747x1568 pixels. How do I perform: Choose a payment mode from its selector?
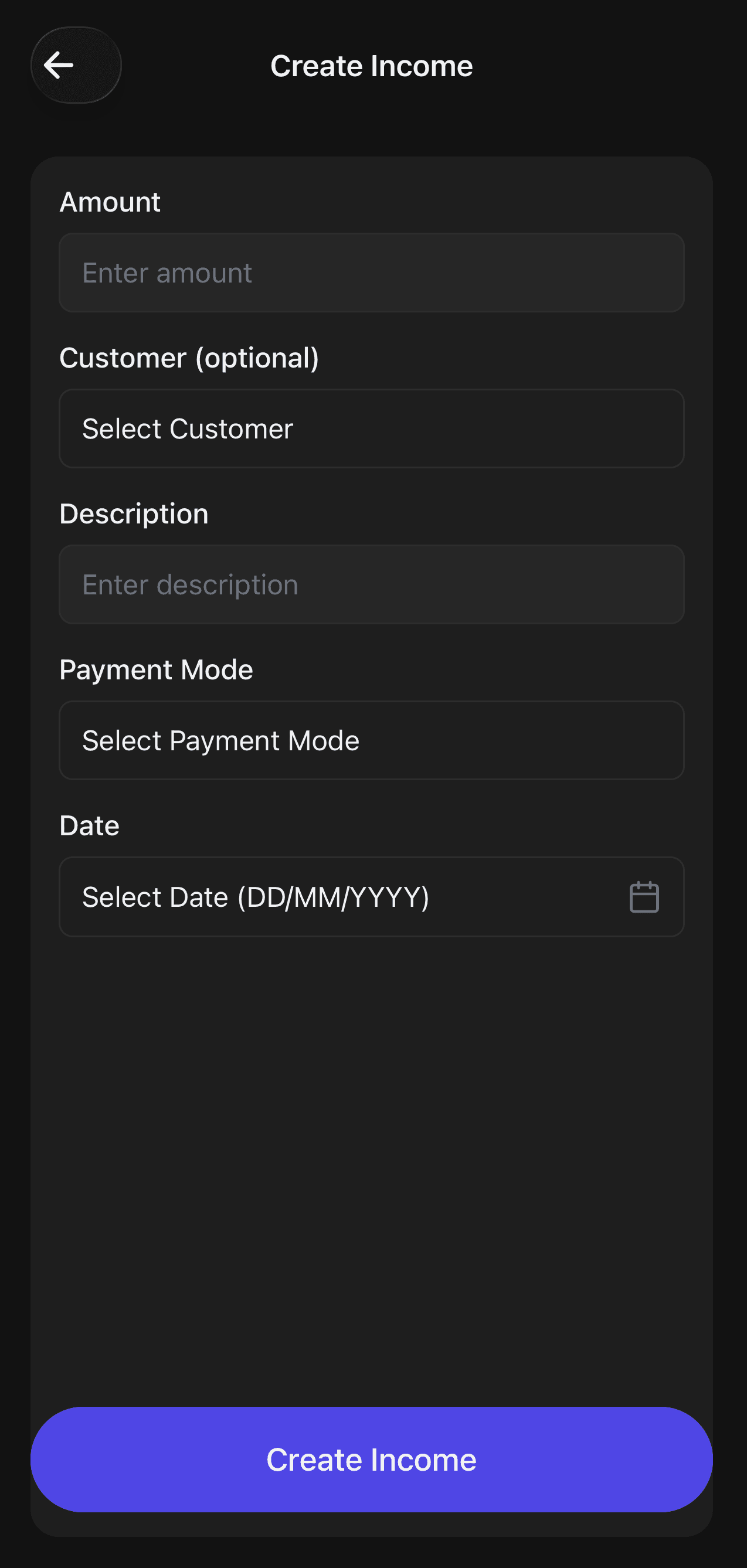(x=371, y=740)
